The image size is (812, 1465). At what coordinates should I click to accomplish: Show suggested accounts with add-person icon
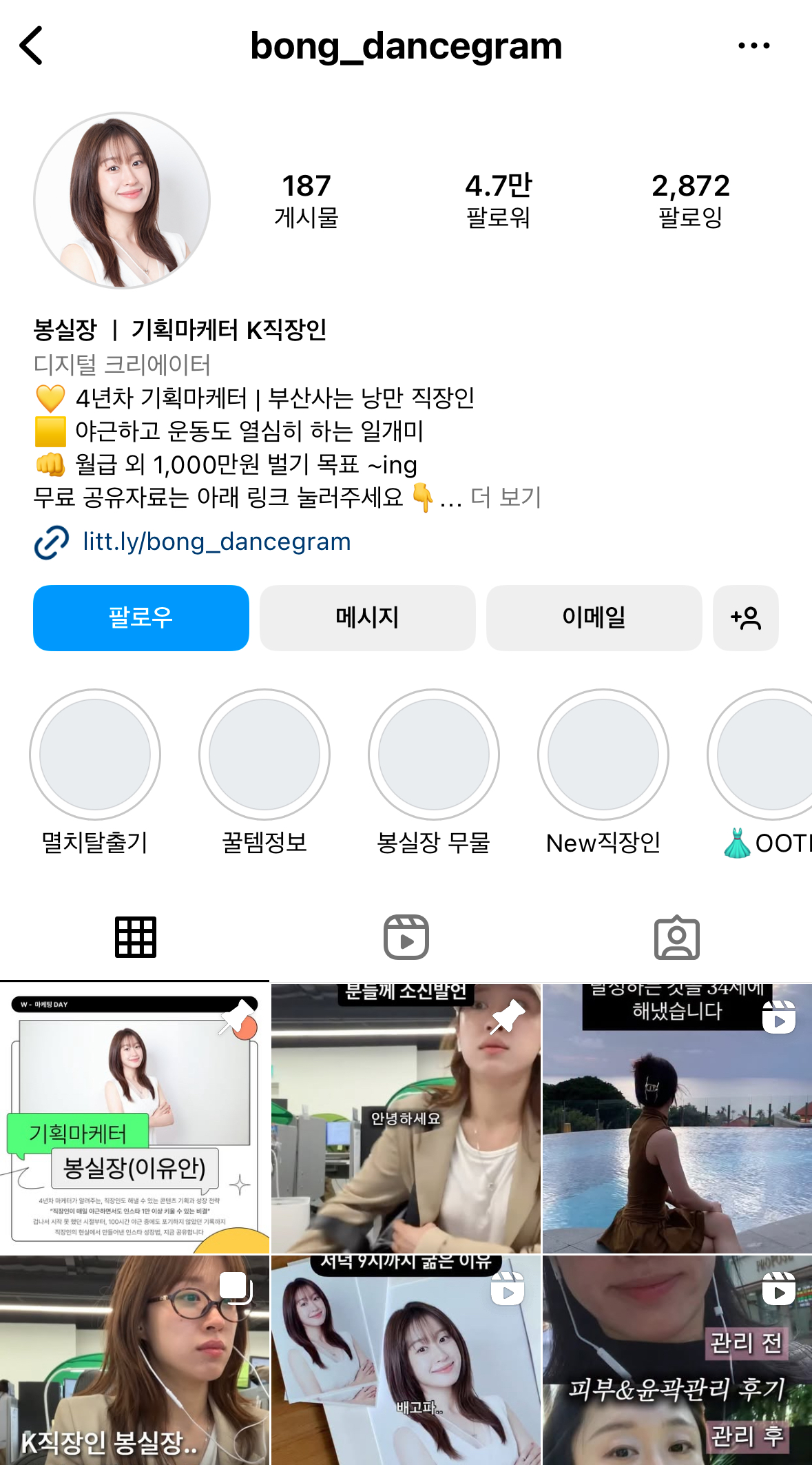click(x=745, y=618)
